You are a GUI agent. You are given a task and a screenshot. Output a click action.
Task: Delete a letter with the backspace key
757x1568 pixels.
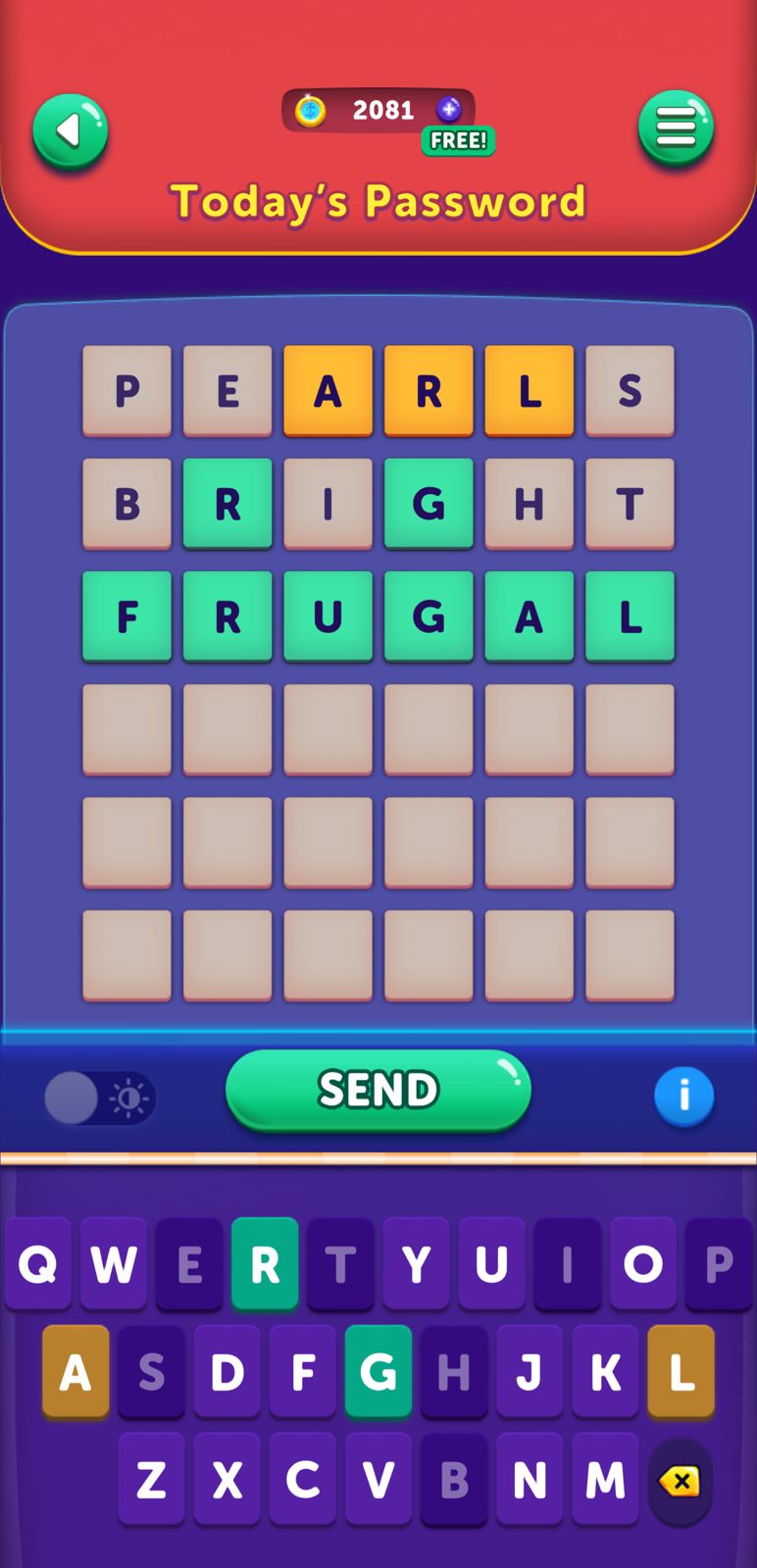click(x=680, y=1481)
